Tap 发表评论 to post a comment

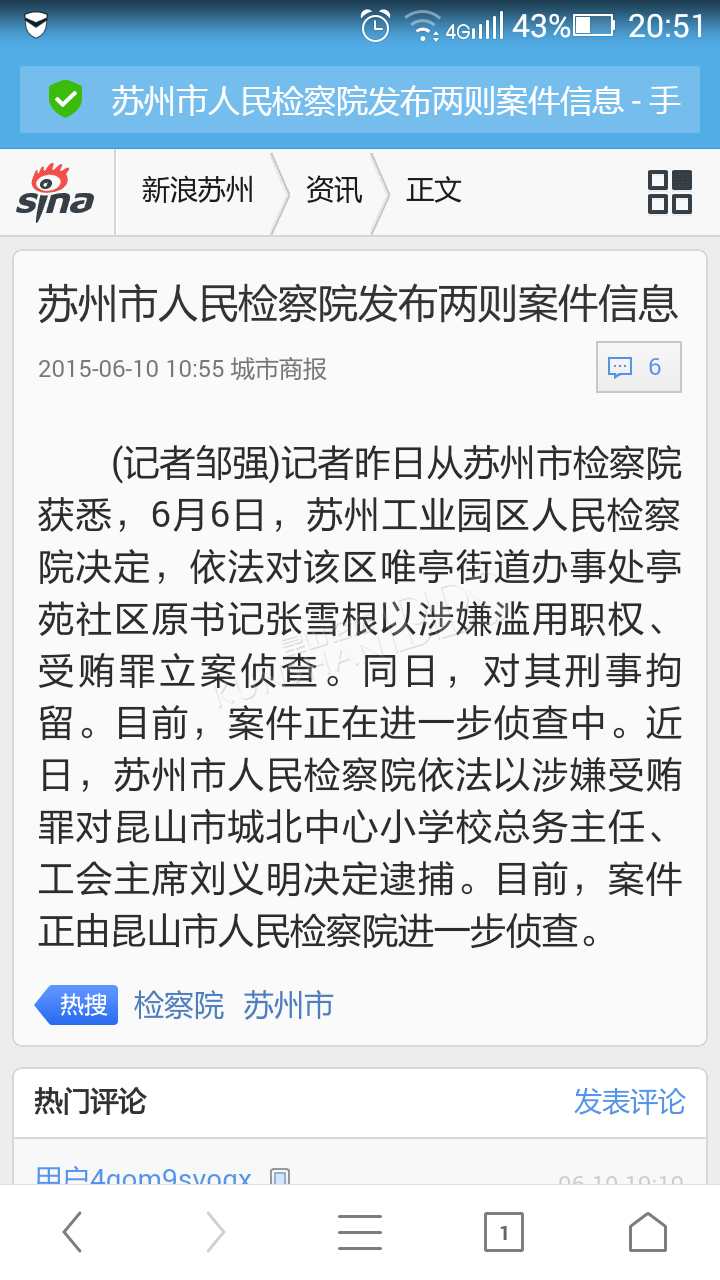pyautogui.click(x=629, y=1101)
